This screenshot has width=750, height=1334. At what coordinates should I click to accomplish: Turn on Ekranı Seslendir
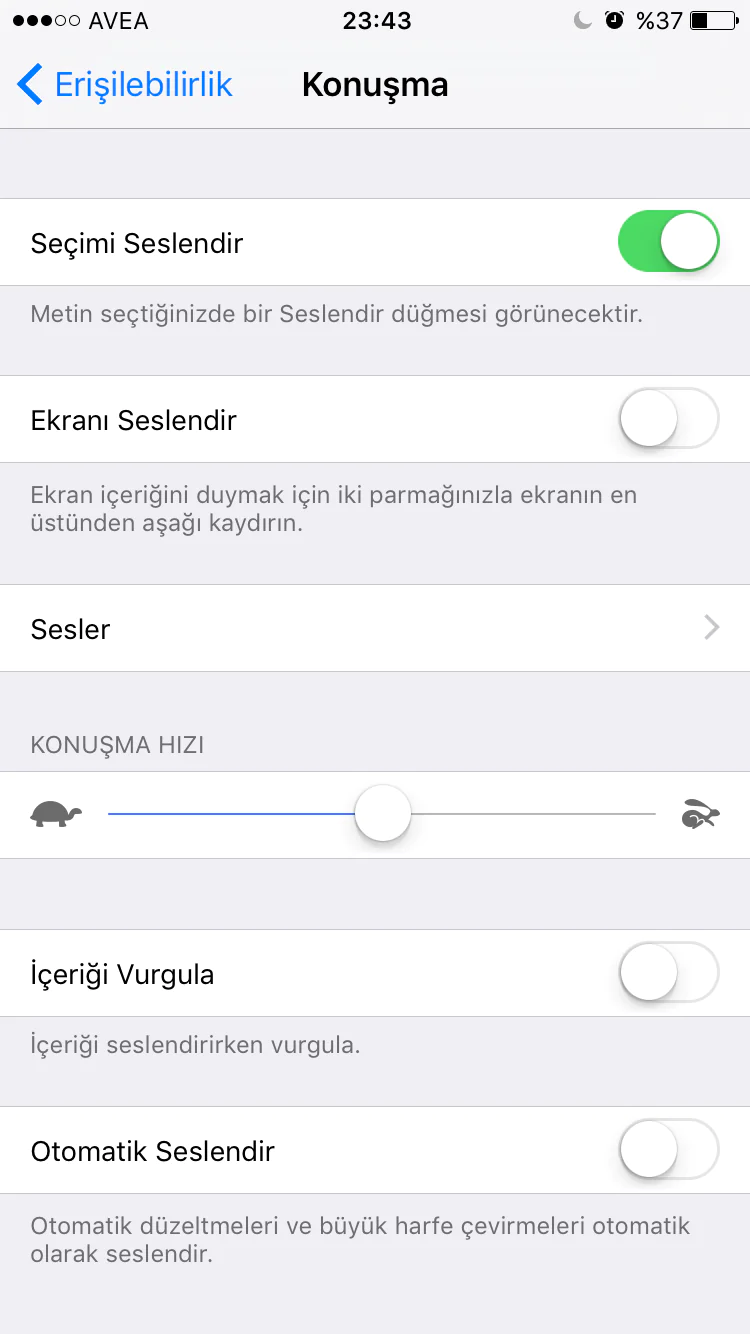pos(668,419)
